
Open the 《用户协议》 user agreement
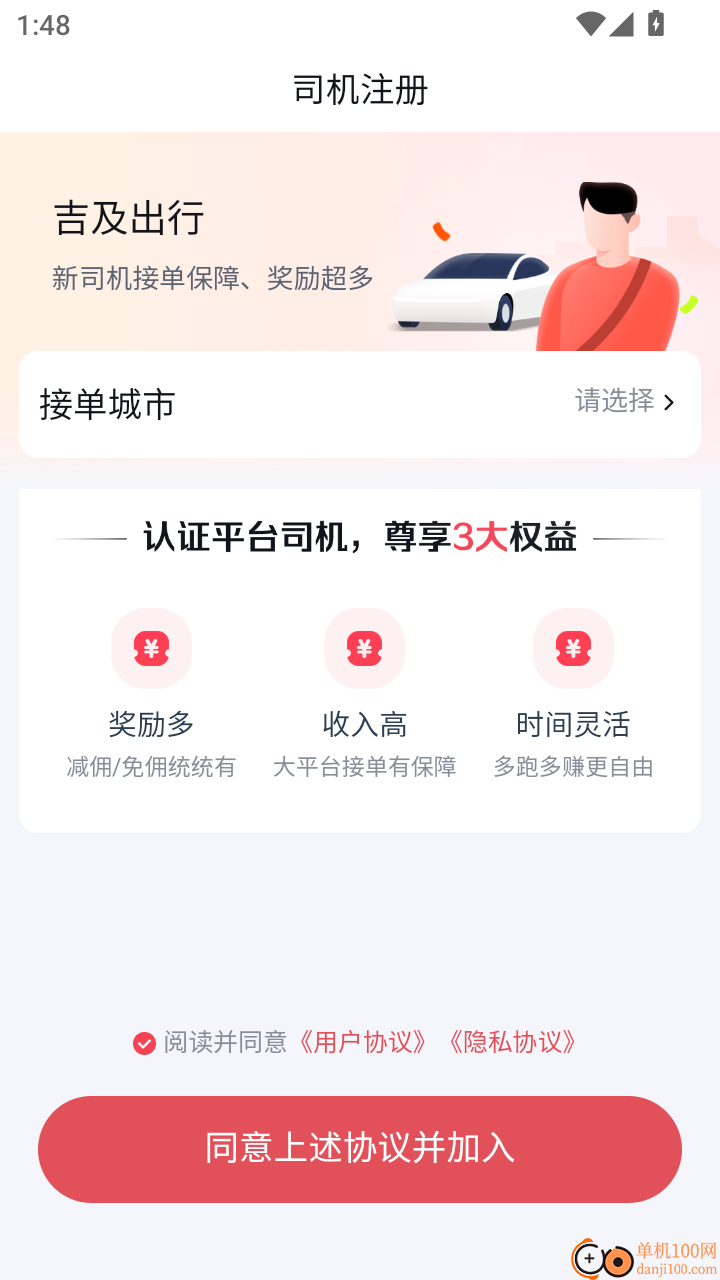(x=363, y=1043)
